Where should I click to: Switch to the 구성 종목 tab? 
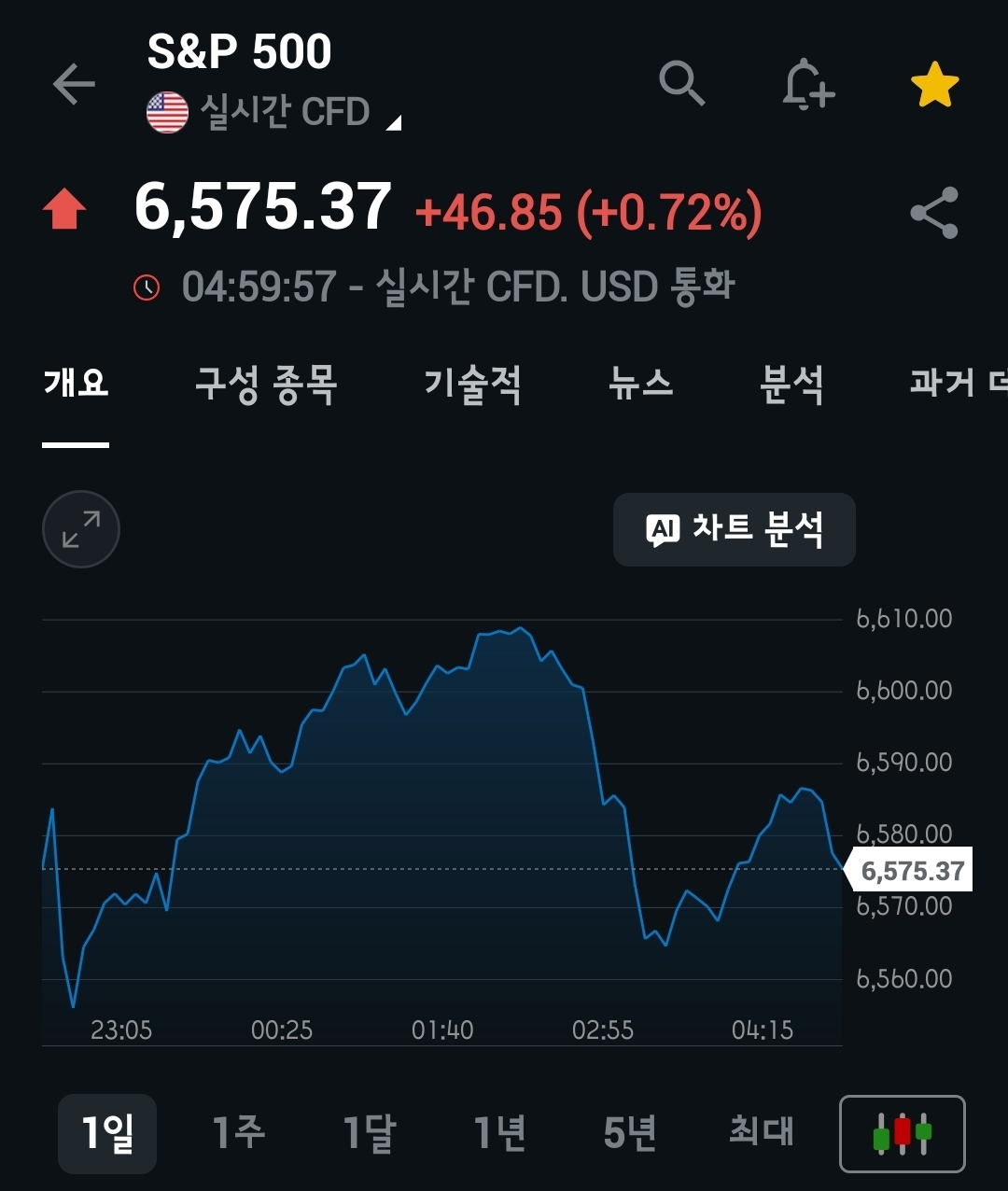click(x=266, y=384)
